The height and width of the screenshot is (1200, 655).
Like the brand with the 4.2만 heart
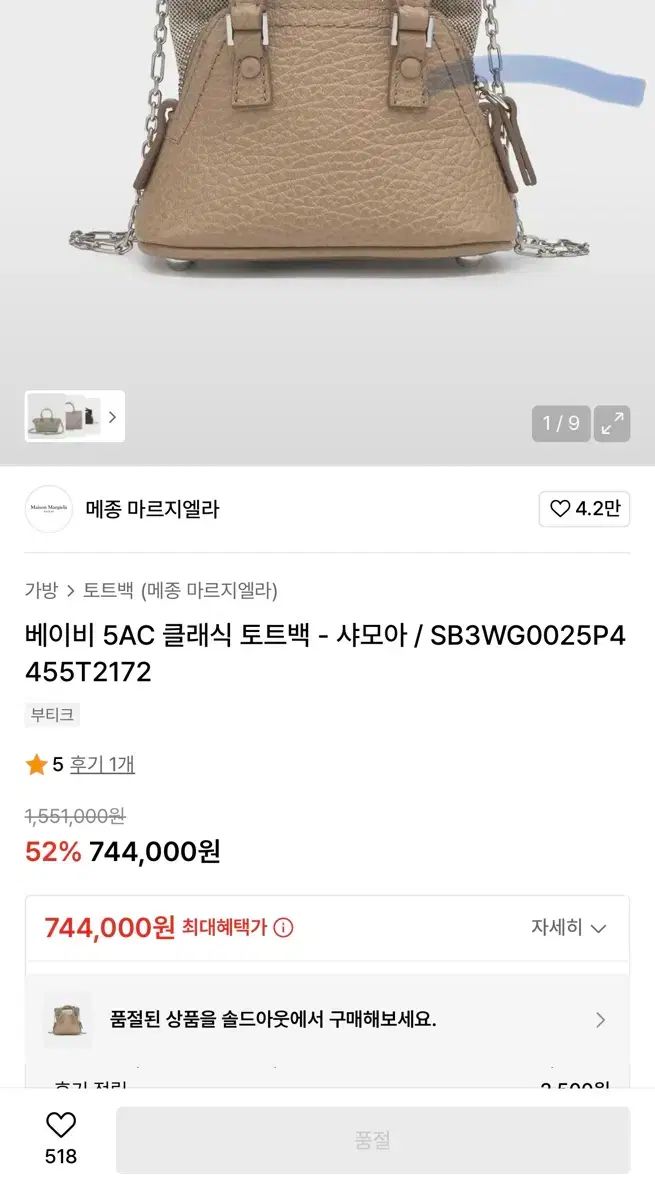tap(584, 509)
